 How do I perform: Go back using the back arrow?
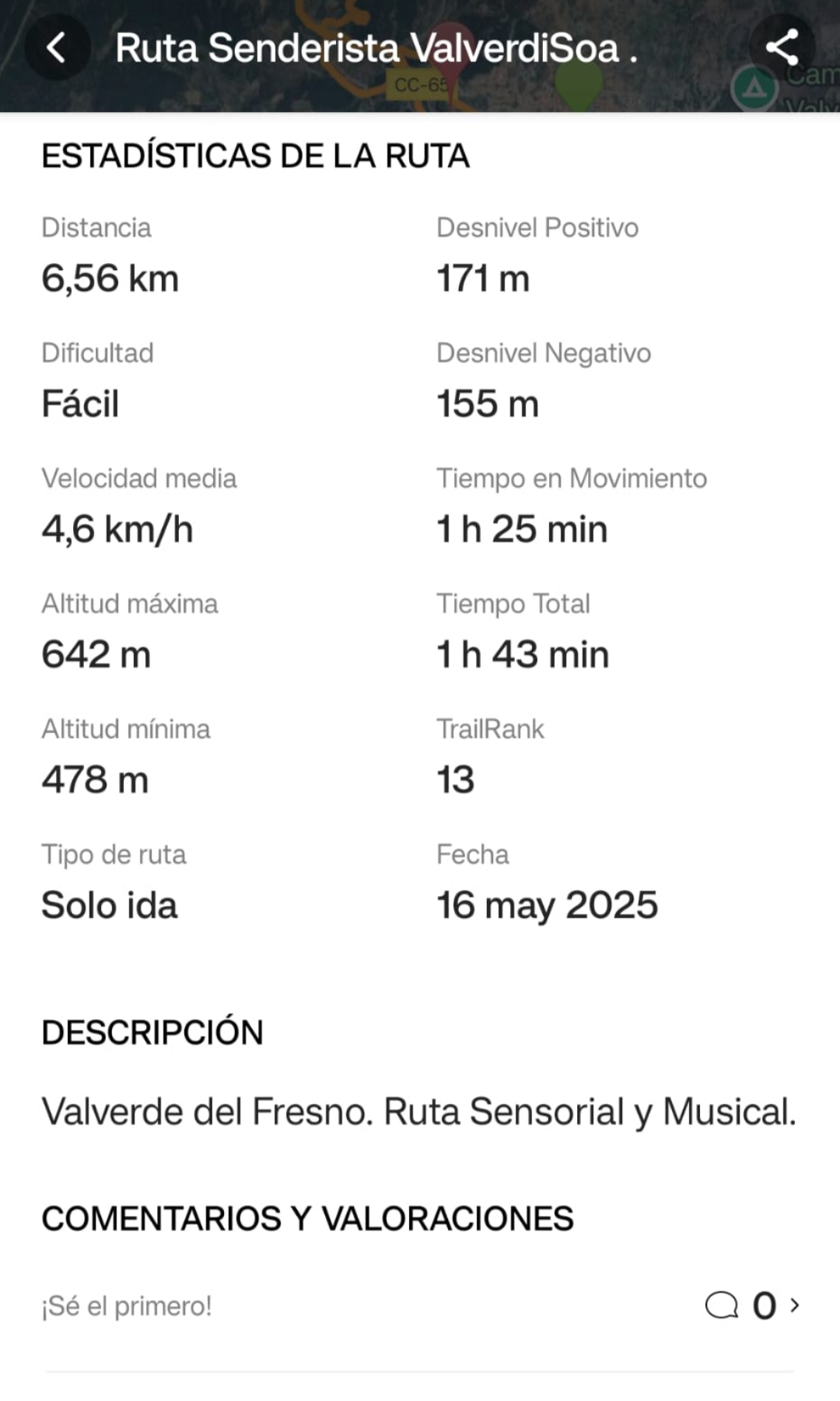(x=56, y=47)
